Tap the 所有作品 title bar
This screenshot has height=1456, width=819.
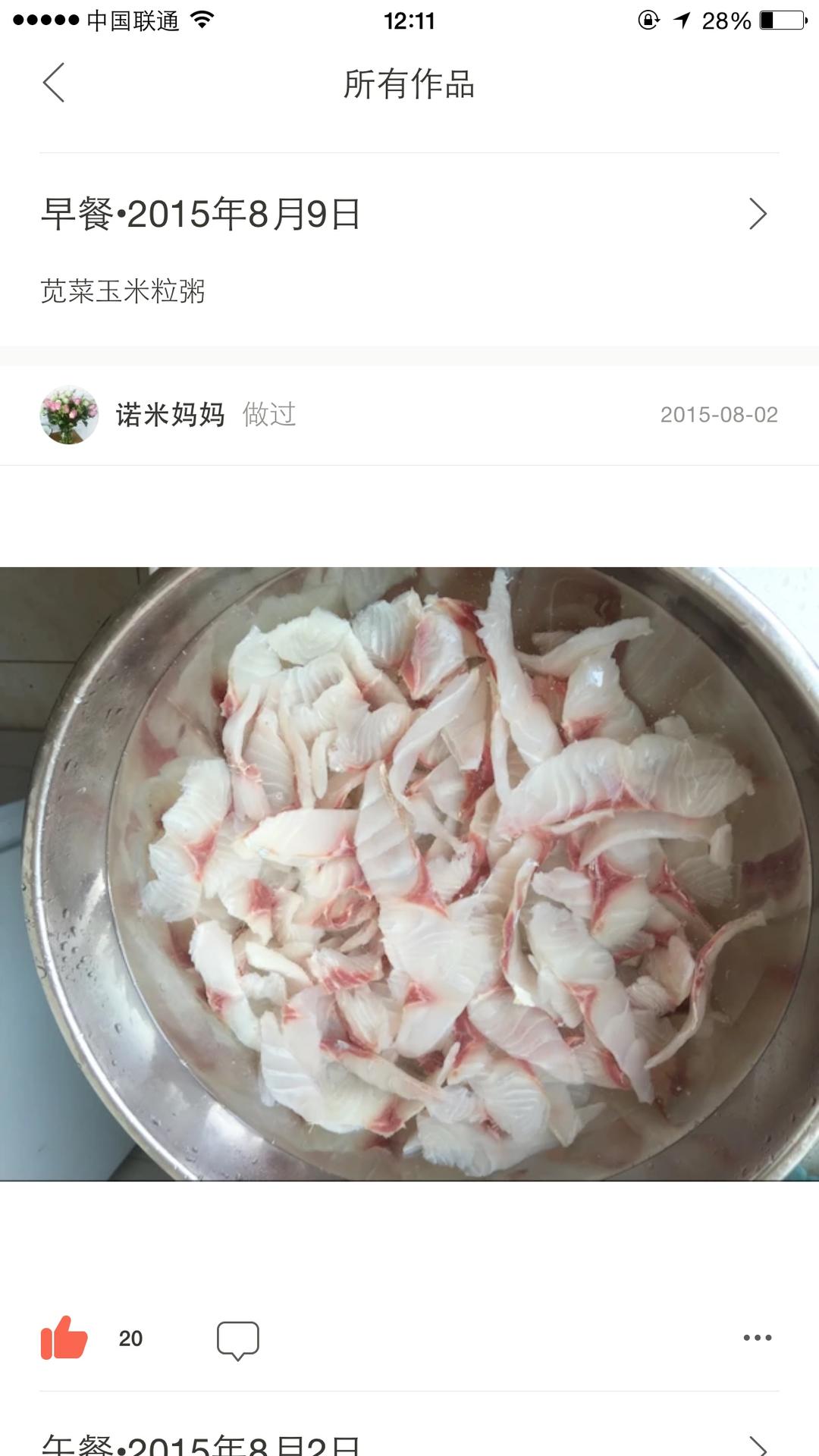click(x=409, y=85)
